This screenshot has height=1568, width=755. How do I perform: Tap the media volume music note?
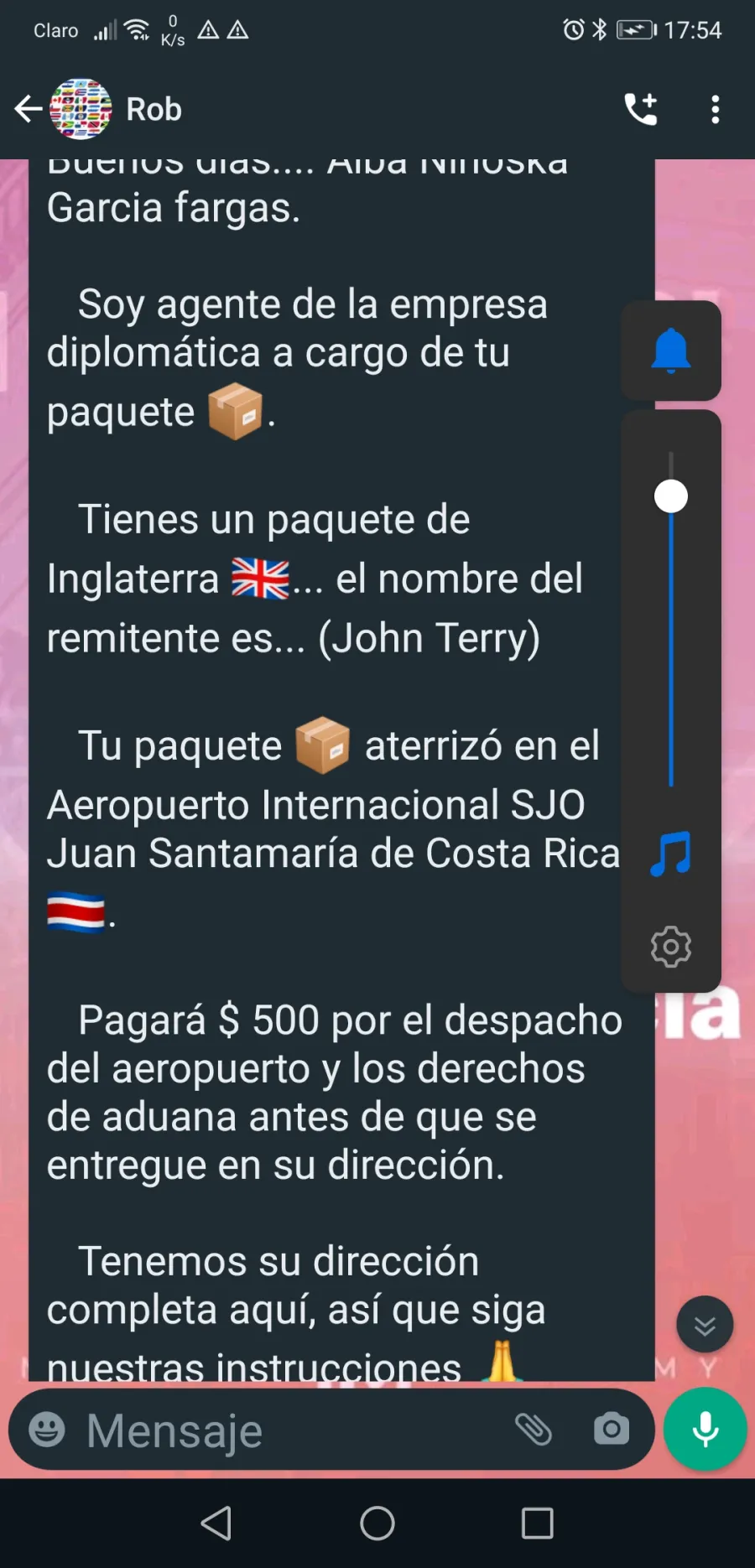(x=671, y=854)
